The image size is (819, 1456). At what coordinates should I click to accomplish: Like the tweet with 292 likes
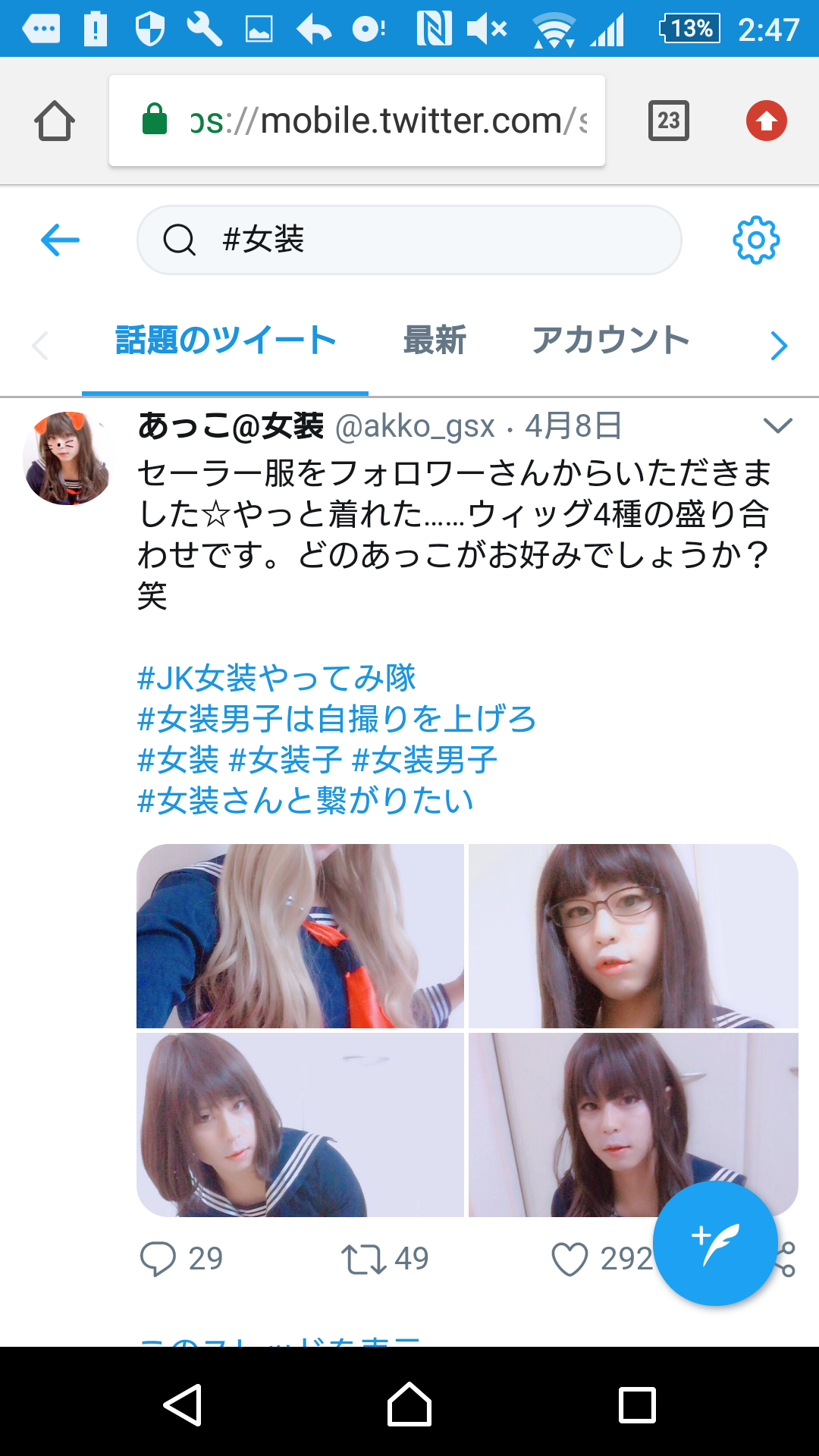click(570, 1259)
